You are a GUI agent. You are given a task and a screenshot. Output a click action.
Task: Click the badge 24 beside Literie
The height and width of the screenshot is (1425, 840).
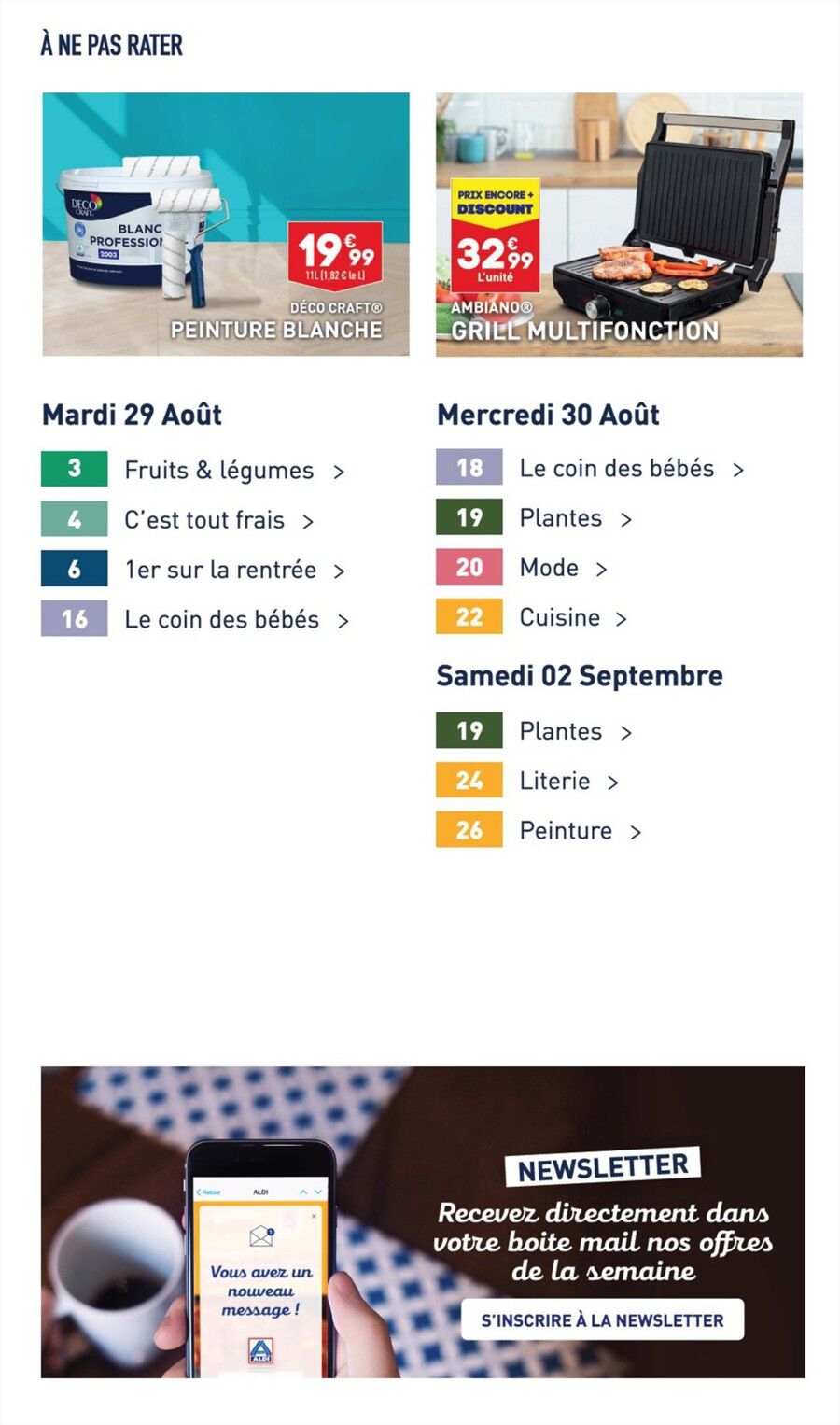point(469,780)
